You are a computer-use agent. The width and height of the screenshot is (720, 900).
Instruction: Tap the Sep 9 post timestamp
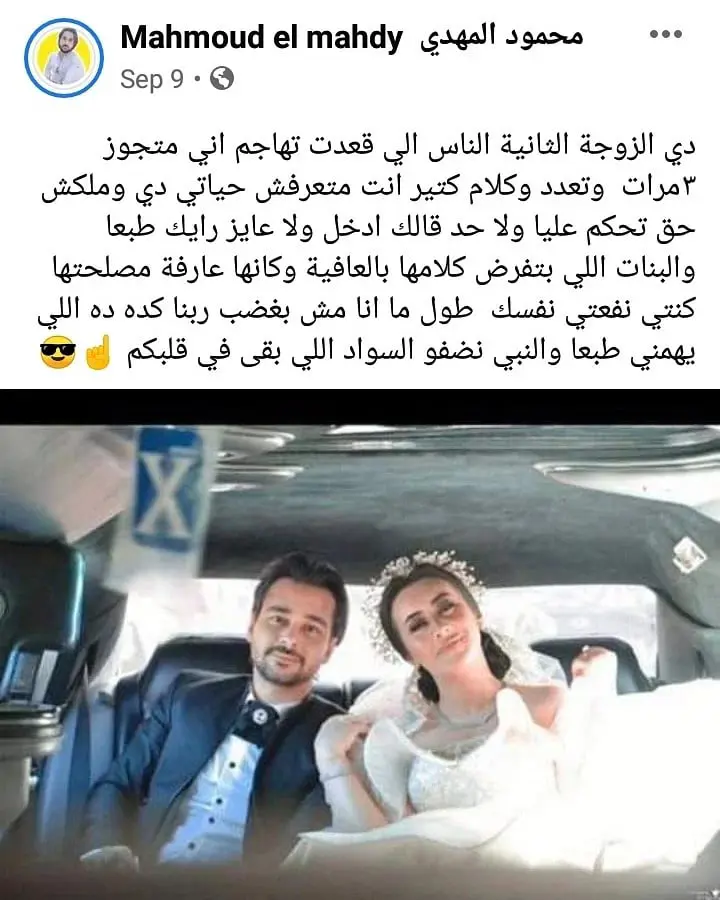pyautogui.click(x=152, y=79)
